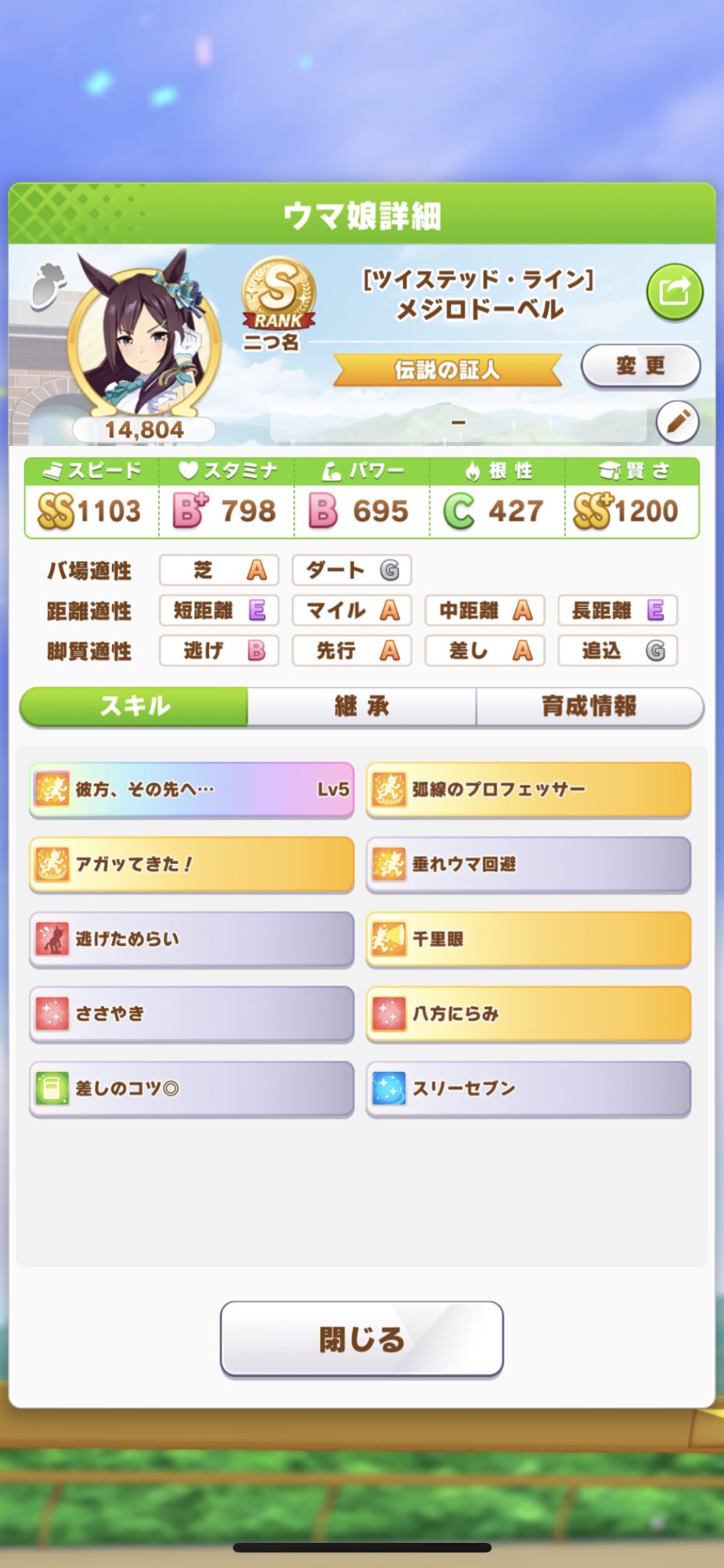This screenshot has height=1568, width=724.
Task: Switch to the 継承 tab
Action: 361,706
